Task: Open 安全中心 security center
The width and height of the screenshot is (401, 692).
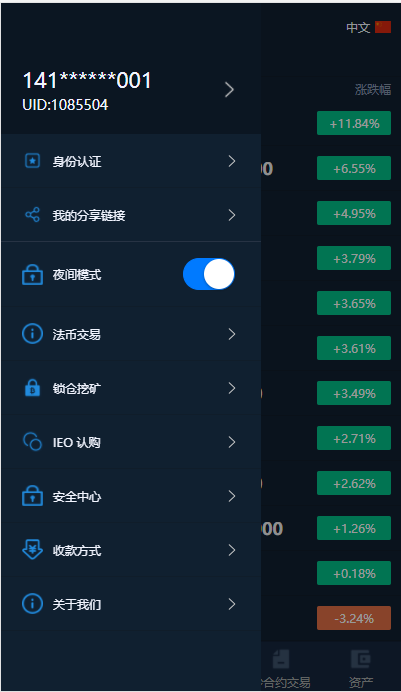Action: click(x=131, y=496)
